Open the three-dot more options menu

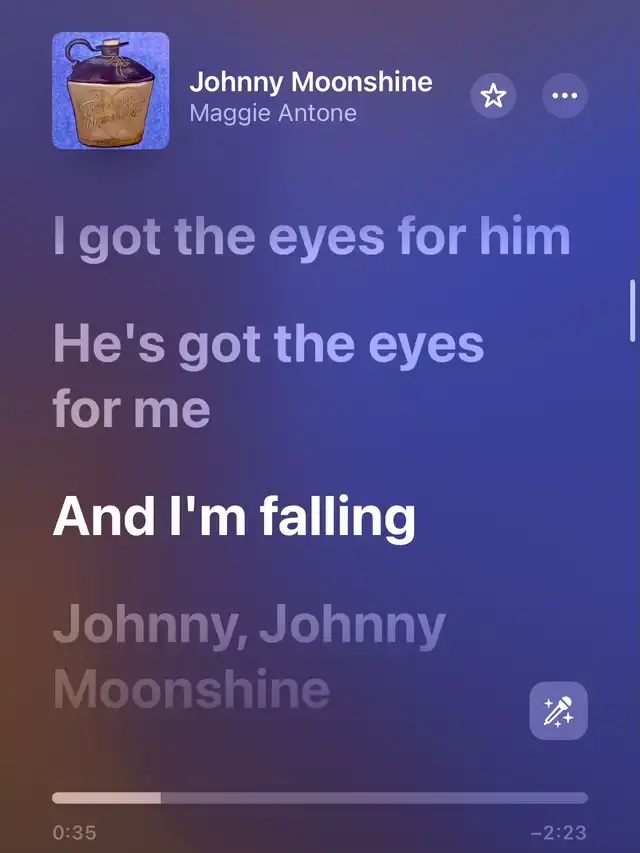click(565, 96)
